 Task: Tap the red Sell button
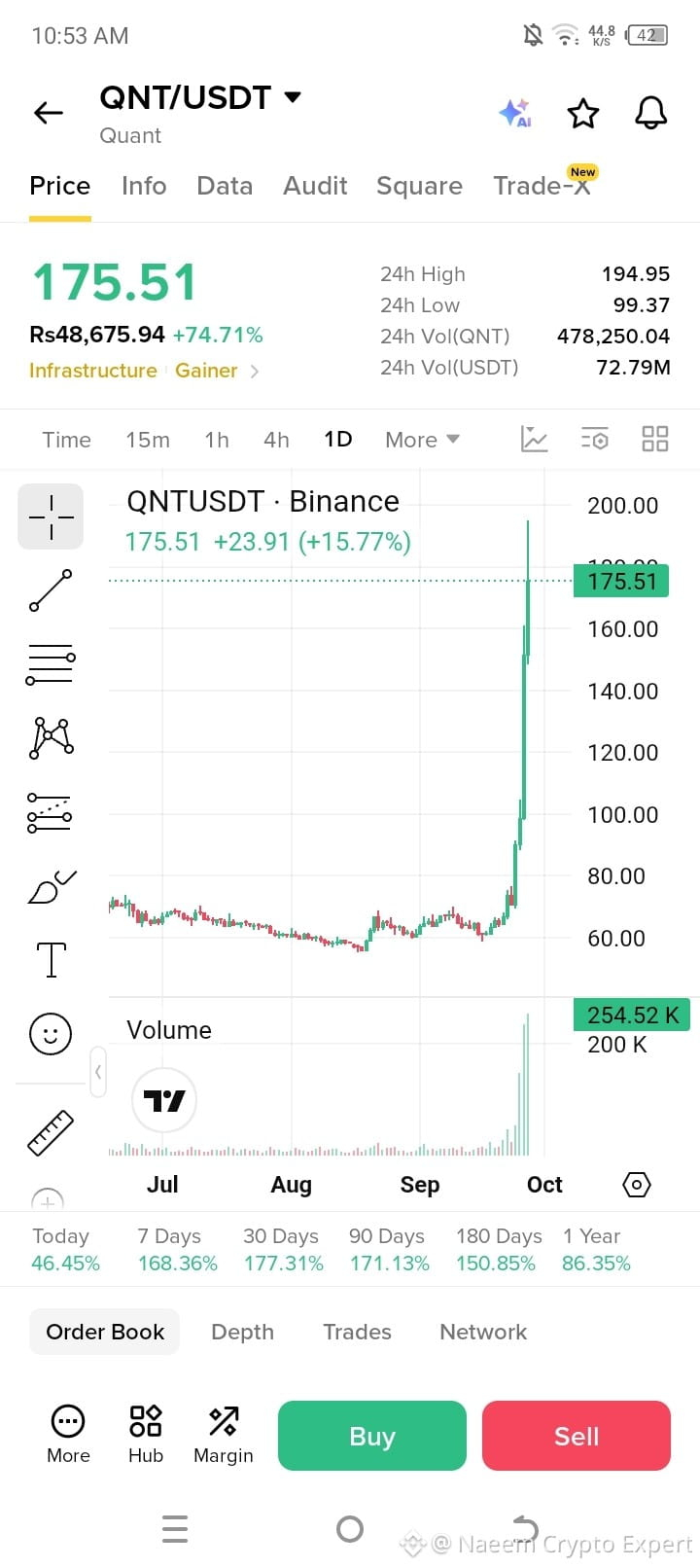click(x=577, y=1436)
